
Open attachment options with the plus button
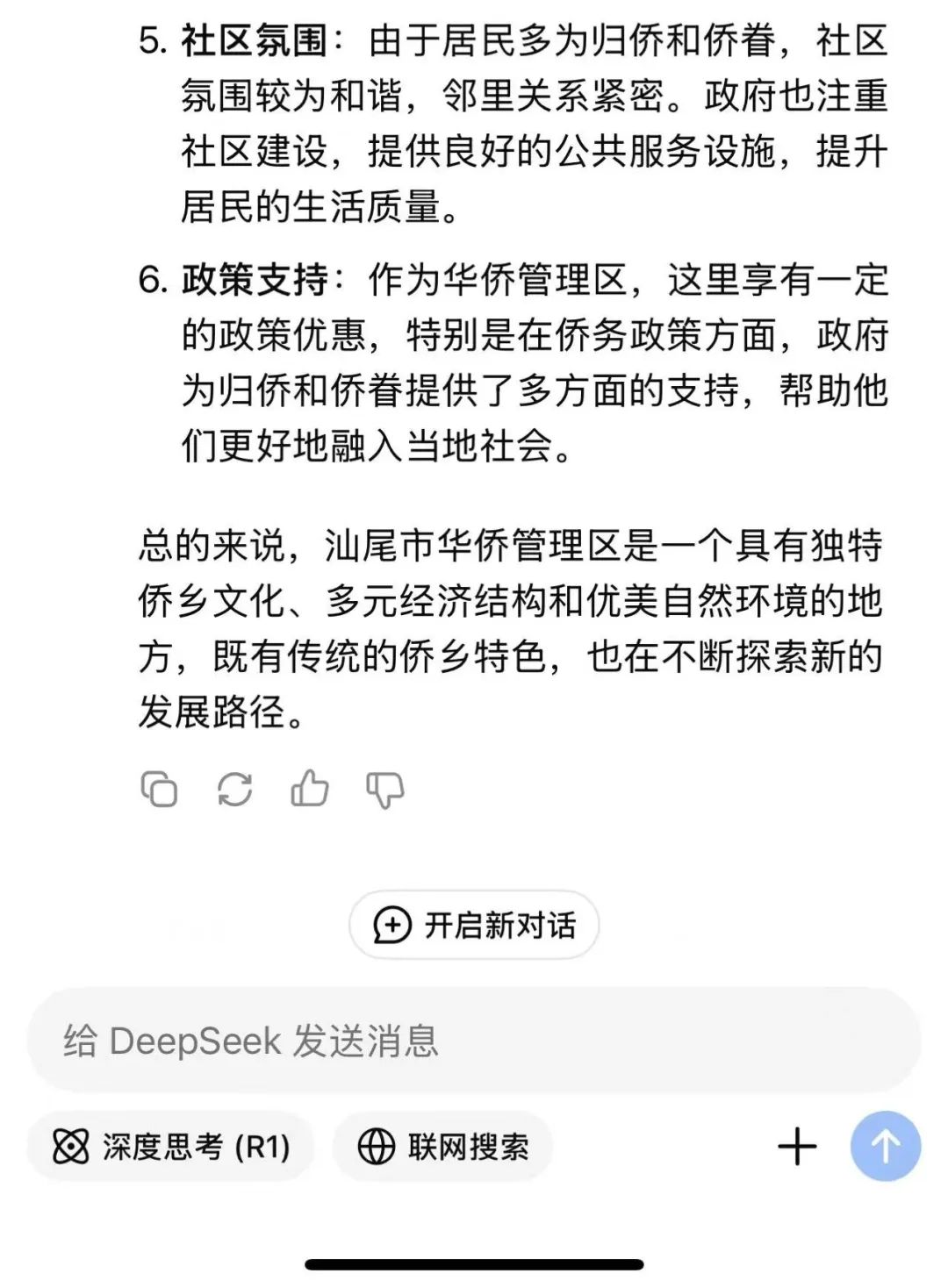(x=795, y=1146)
